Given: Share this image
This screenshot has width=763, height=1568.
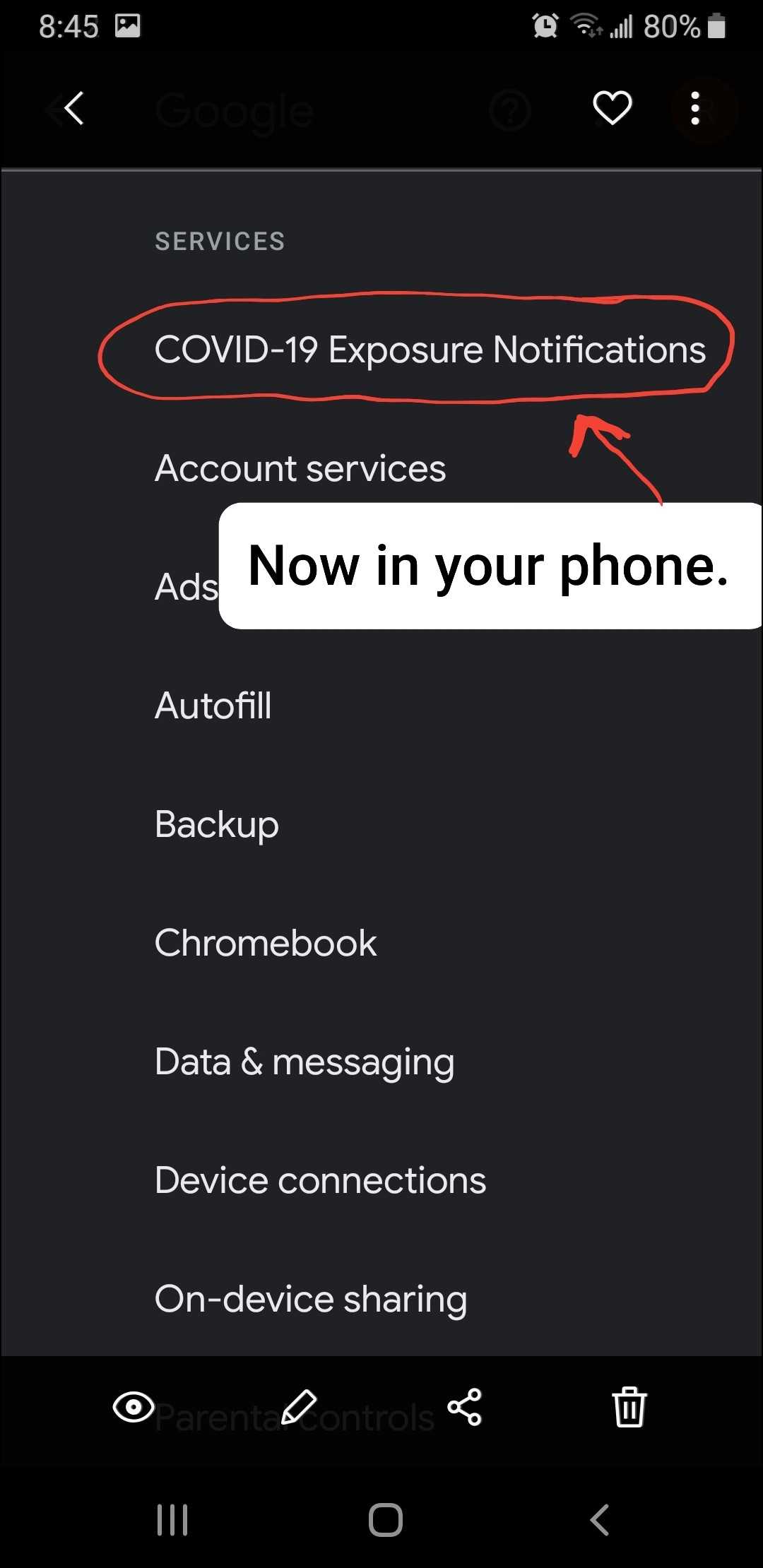Looking at the screenshot, I should [x=464, y=1407].
